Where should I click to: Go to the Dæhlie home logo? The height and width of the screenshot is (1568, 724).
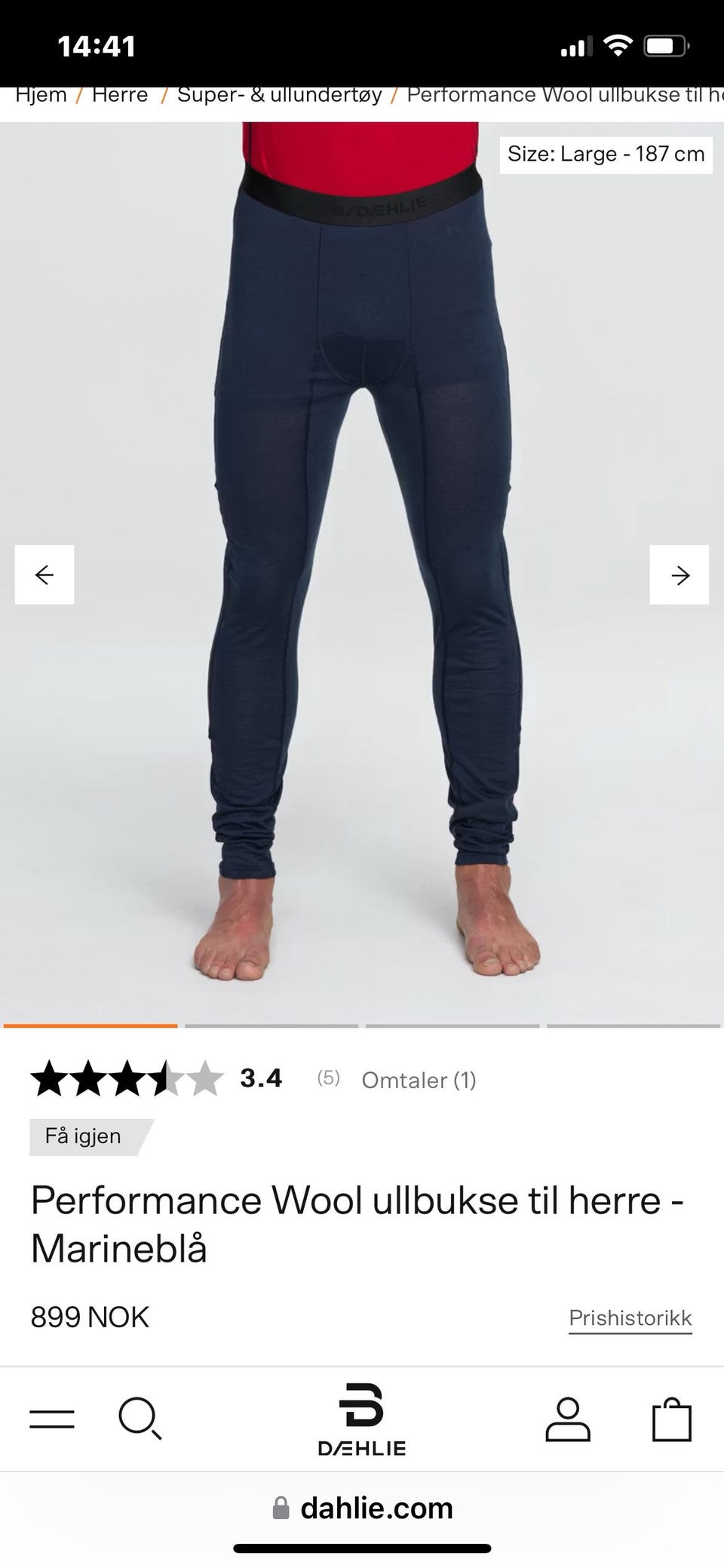click(x=362, y=1419)
